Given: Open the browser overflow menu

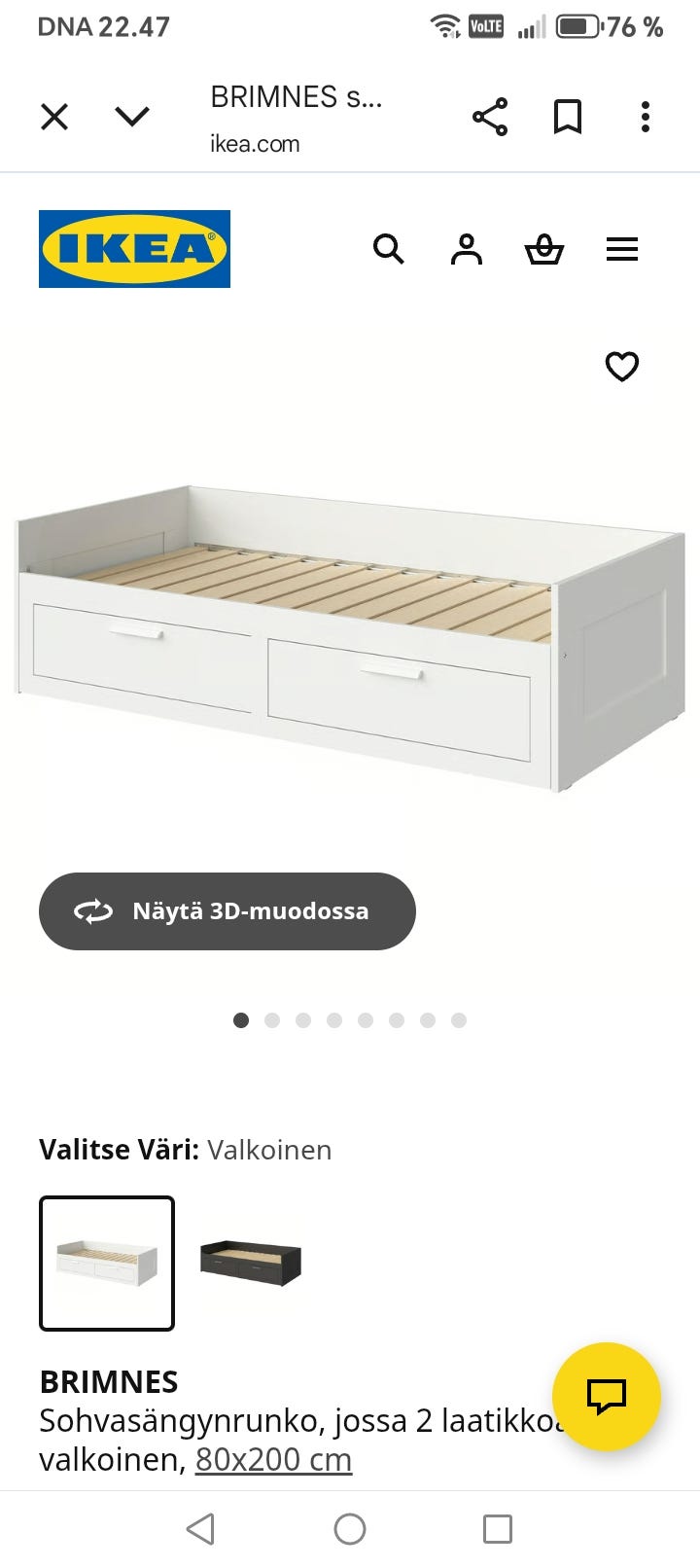Looking at the screenshot, I should click(x=646, y=117).
